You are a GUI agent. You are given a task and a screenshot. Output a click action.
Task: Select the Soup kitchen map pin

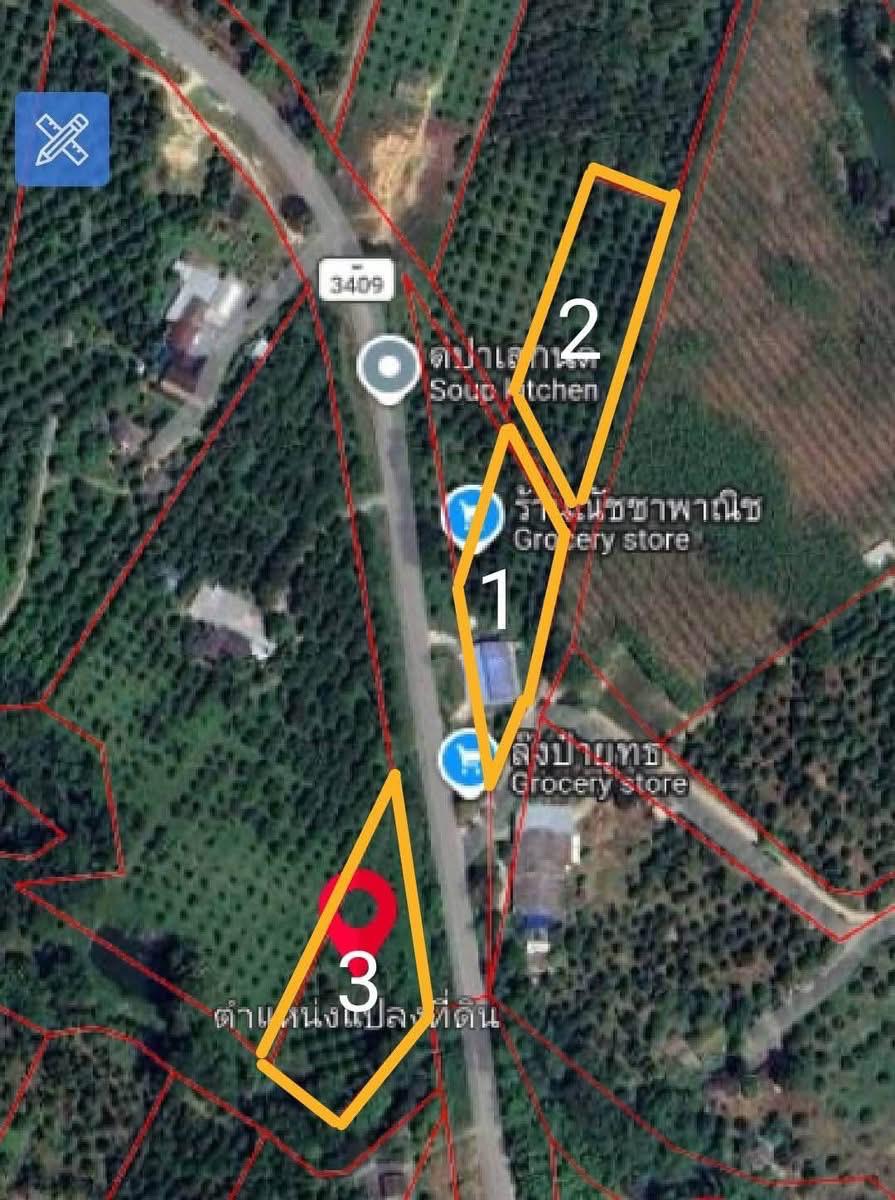388,369
